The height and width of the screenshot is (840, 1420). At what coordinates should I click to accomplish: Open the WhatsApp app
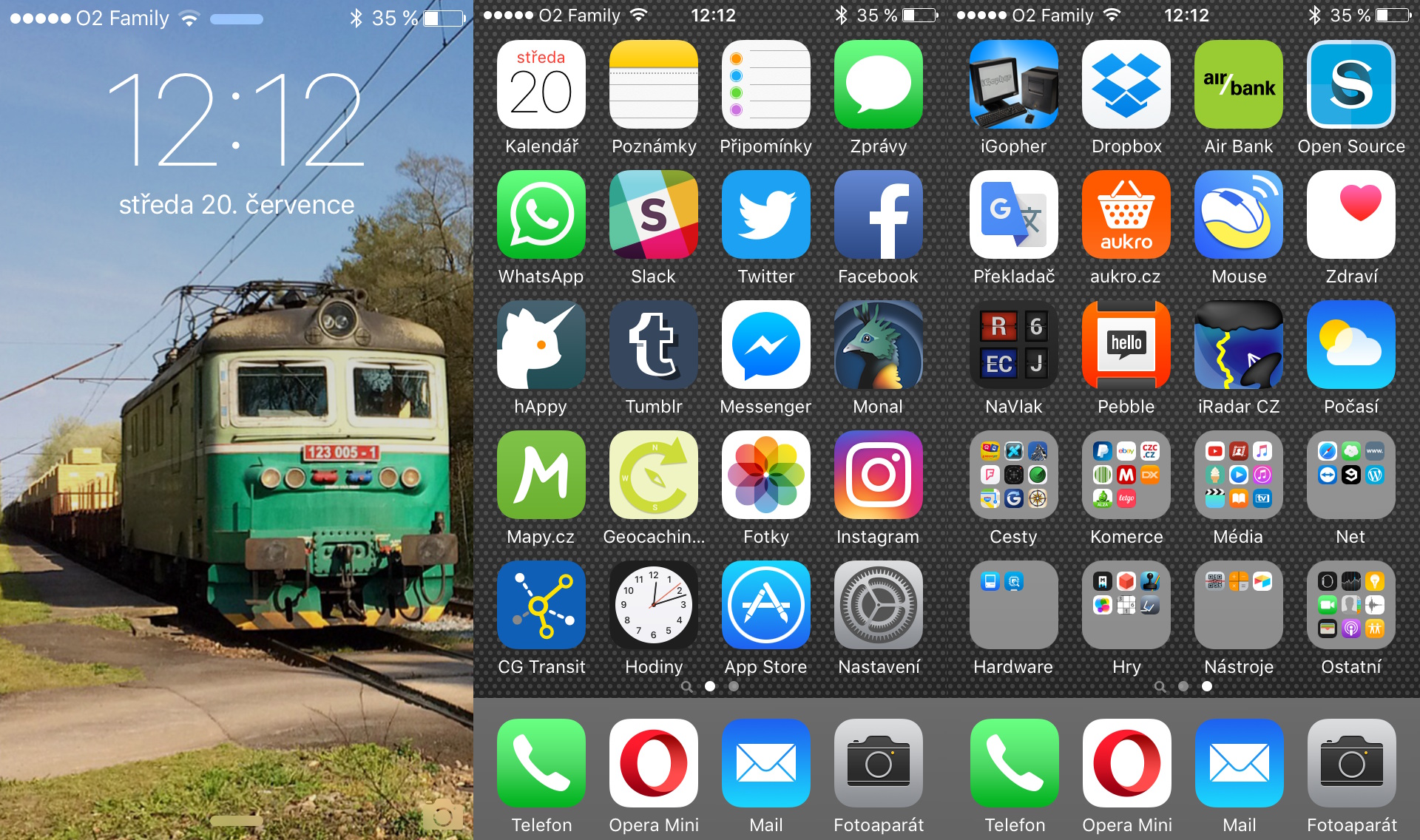(x=541, y=214)
